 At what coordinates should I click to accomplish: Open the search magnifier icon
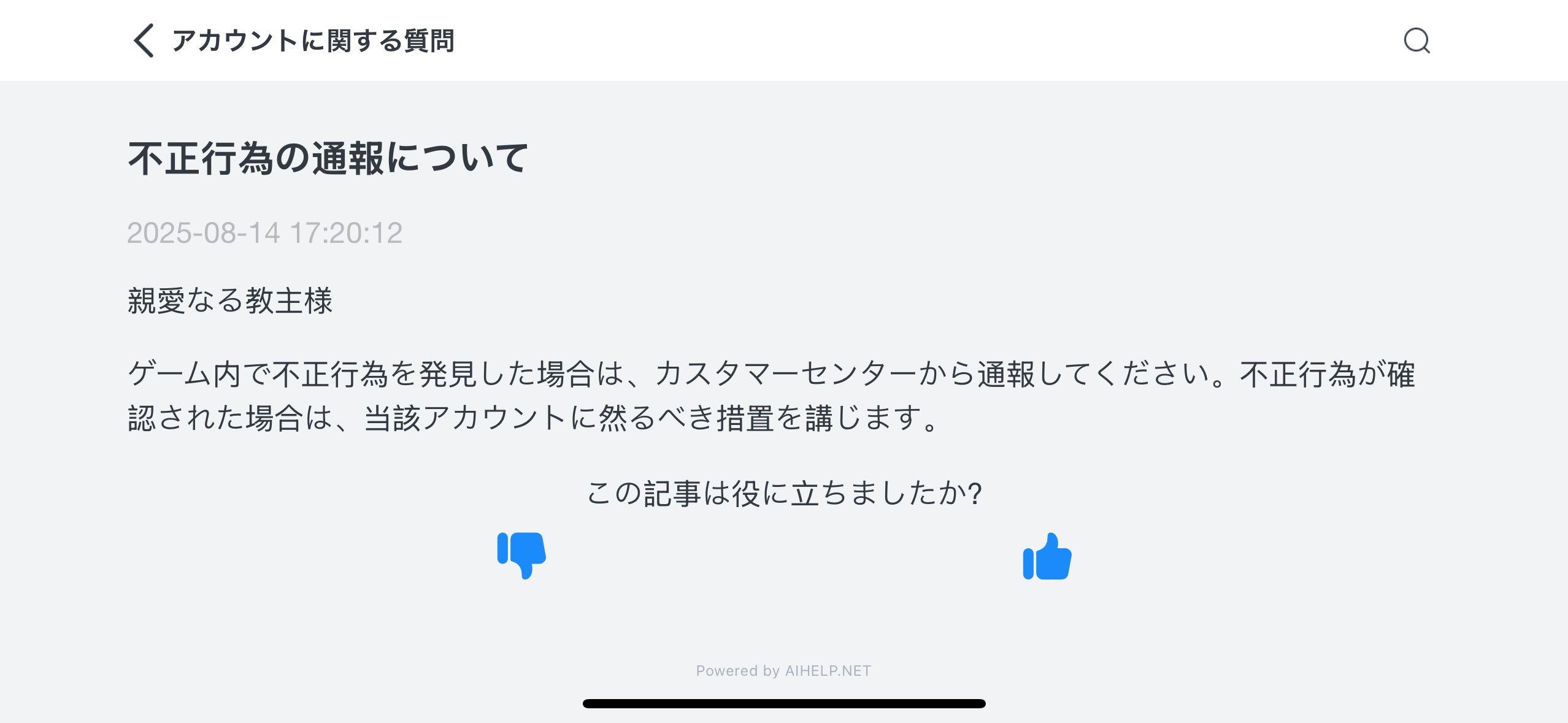1416,41
